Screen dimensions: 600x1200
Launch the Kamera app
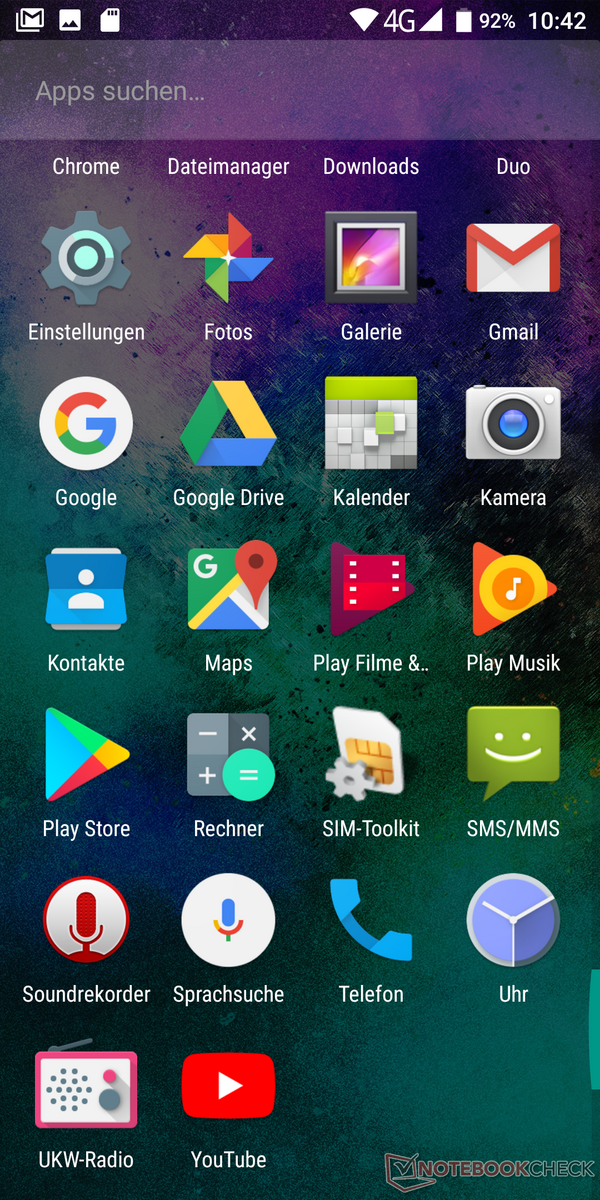coord(513,425)
